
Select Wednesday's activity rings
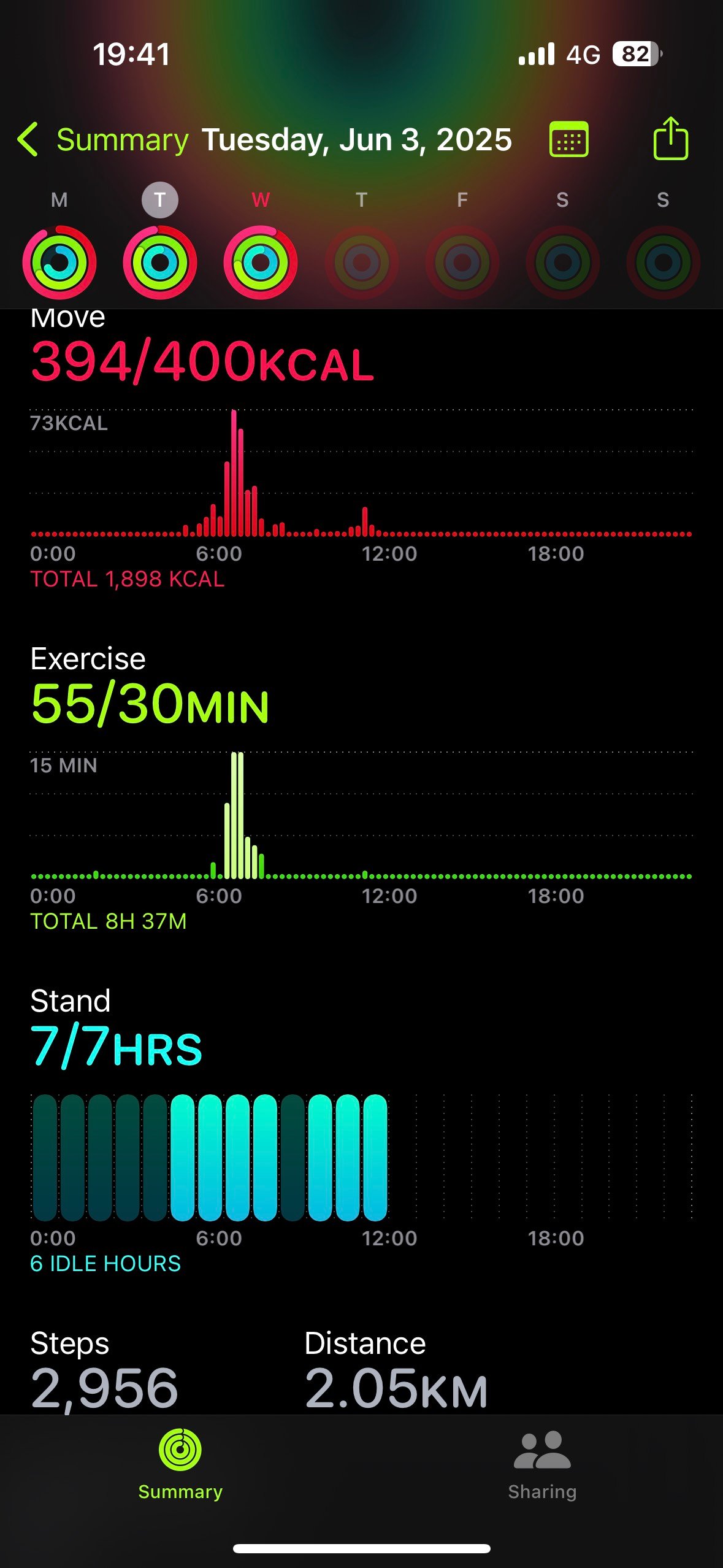point(261,263)
